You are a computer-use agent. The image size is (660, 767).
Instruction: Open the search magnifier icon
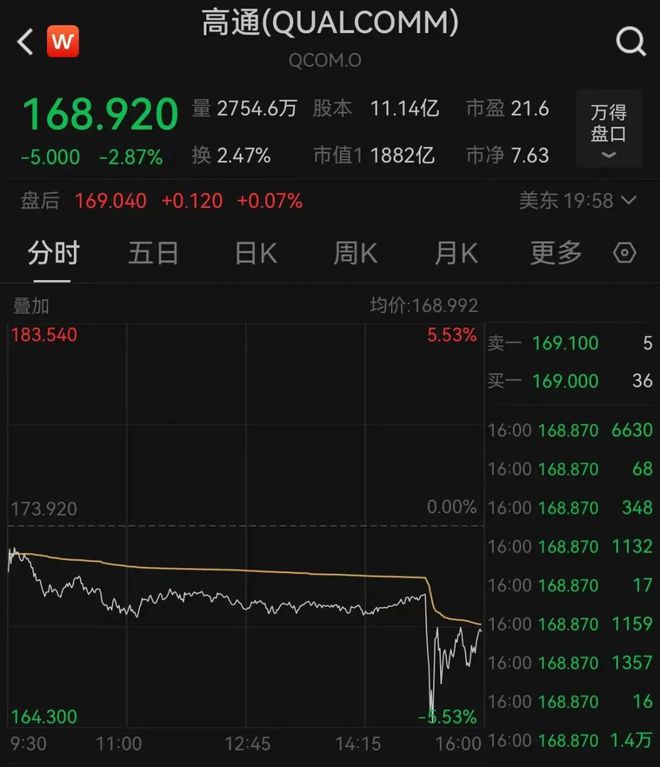[631, 42]
